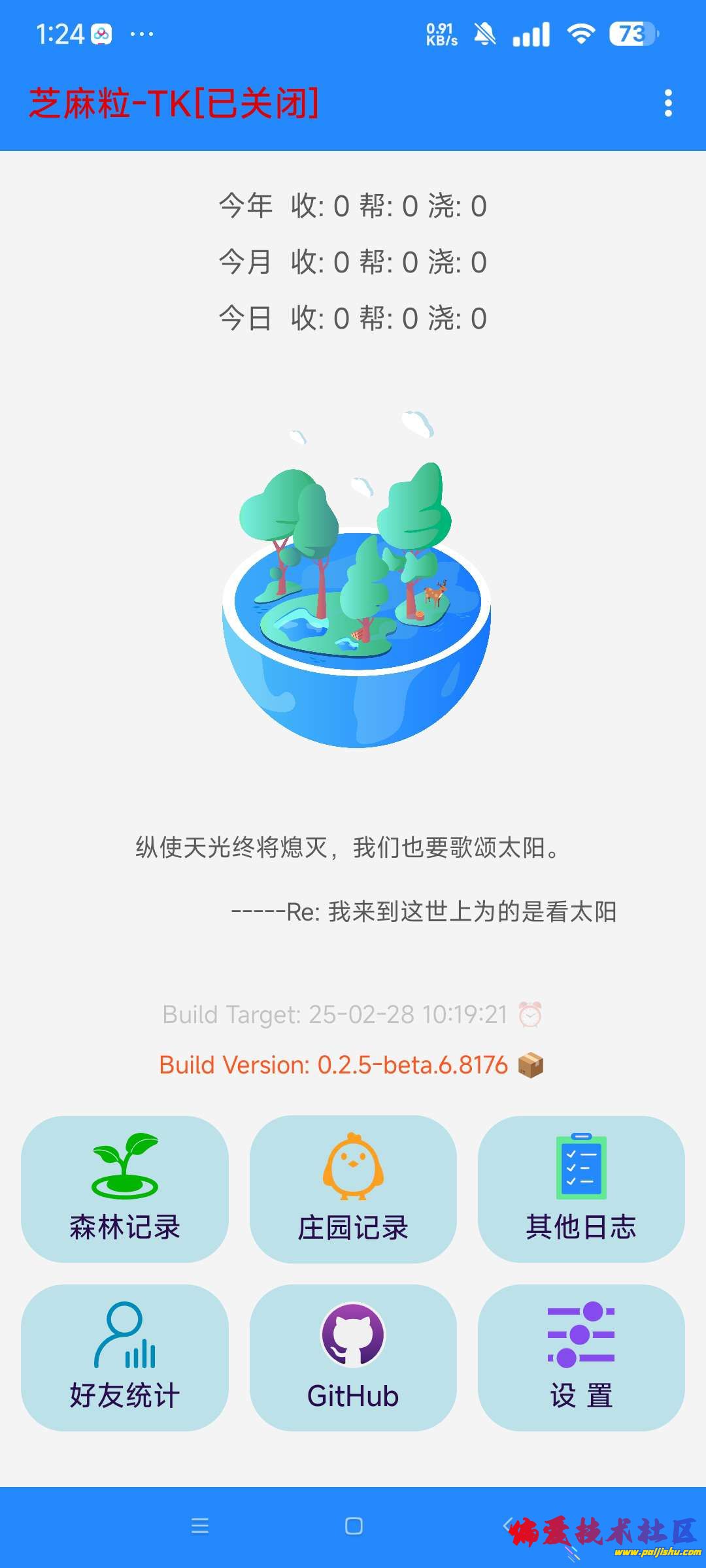
Task: Go to the GitHub page
Action: coord(353,1358)
